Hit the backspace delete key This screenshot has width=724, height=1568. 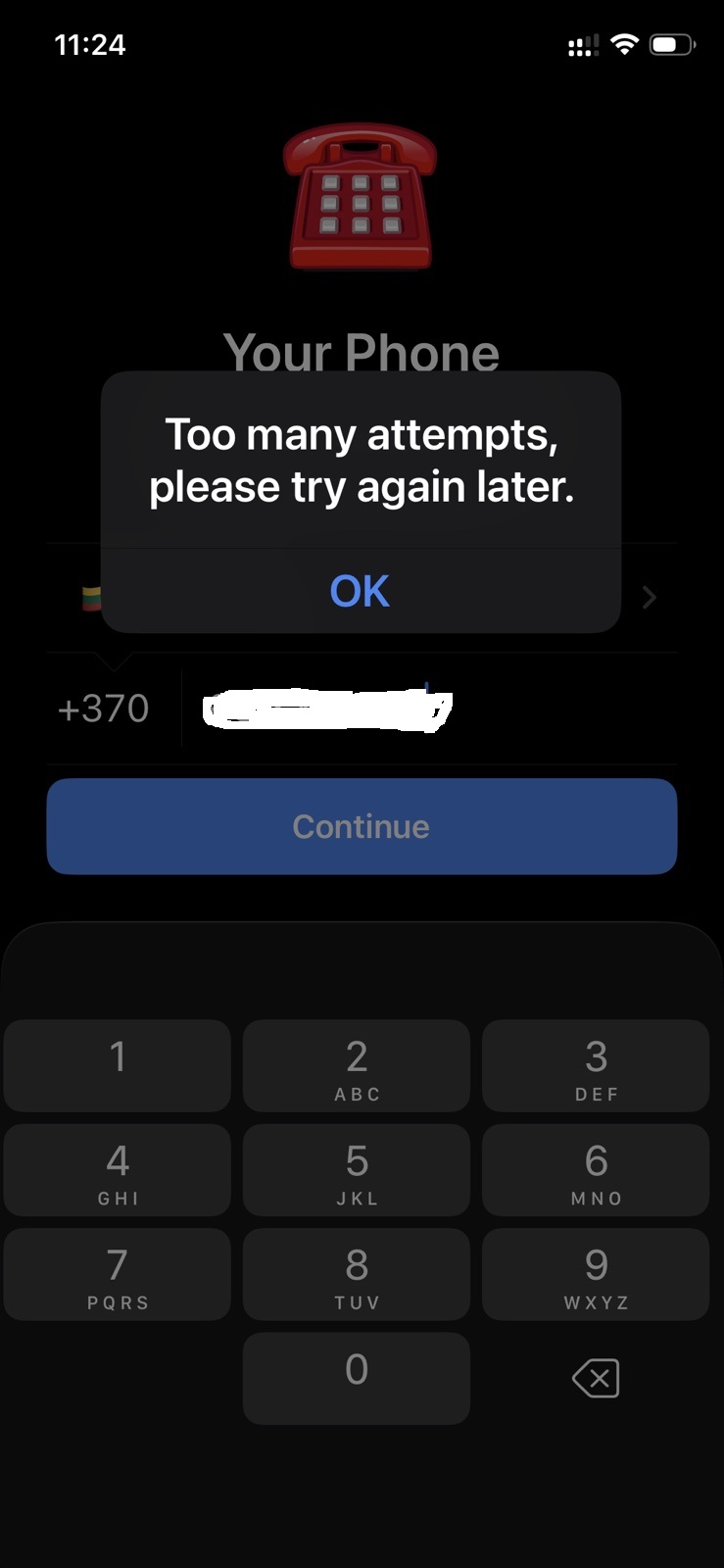coord(596,1379)
